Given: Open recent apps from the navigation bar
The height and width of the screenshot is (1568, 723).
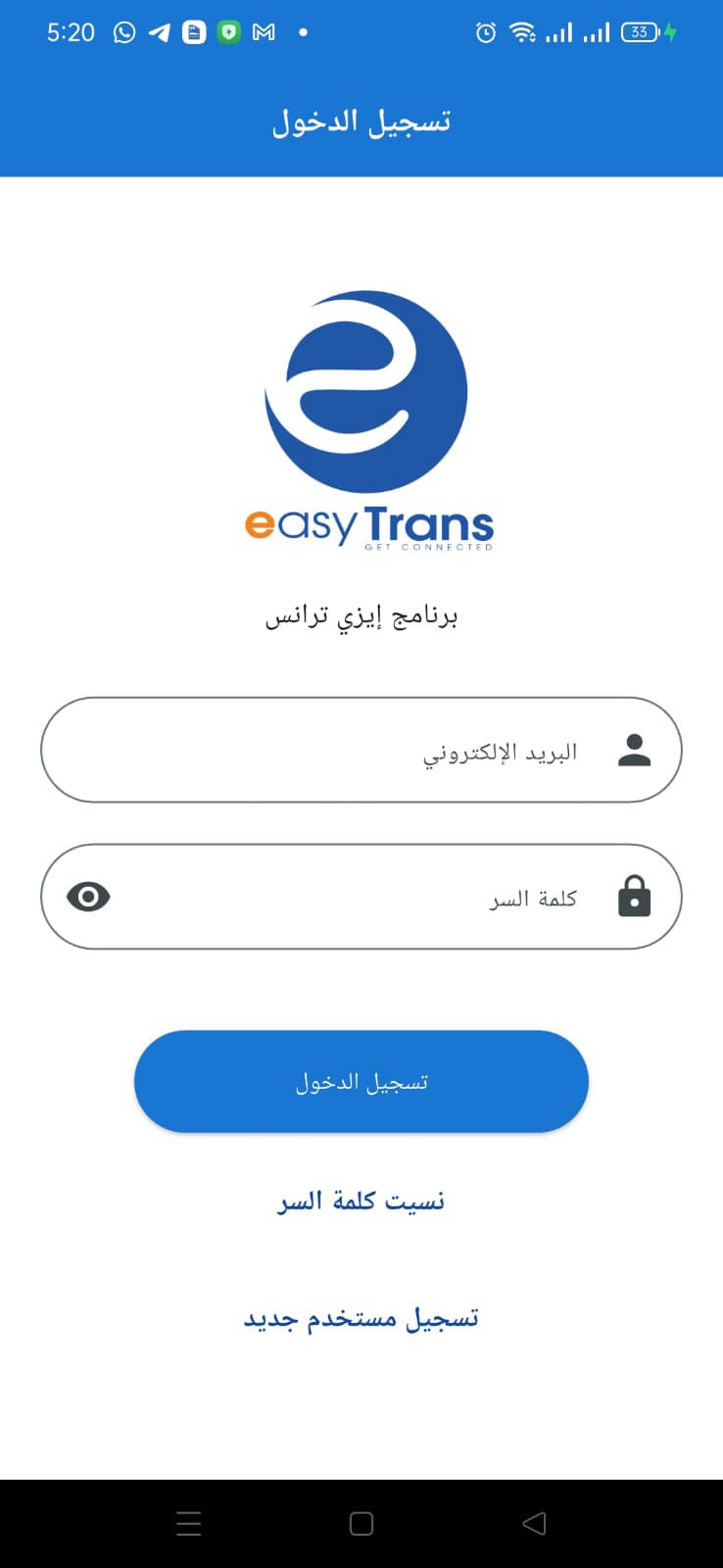Looking at the screenshot, I should pos(188,1523).
